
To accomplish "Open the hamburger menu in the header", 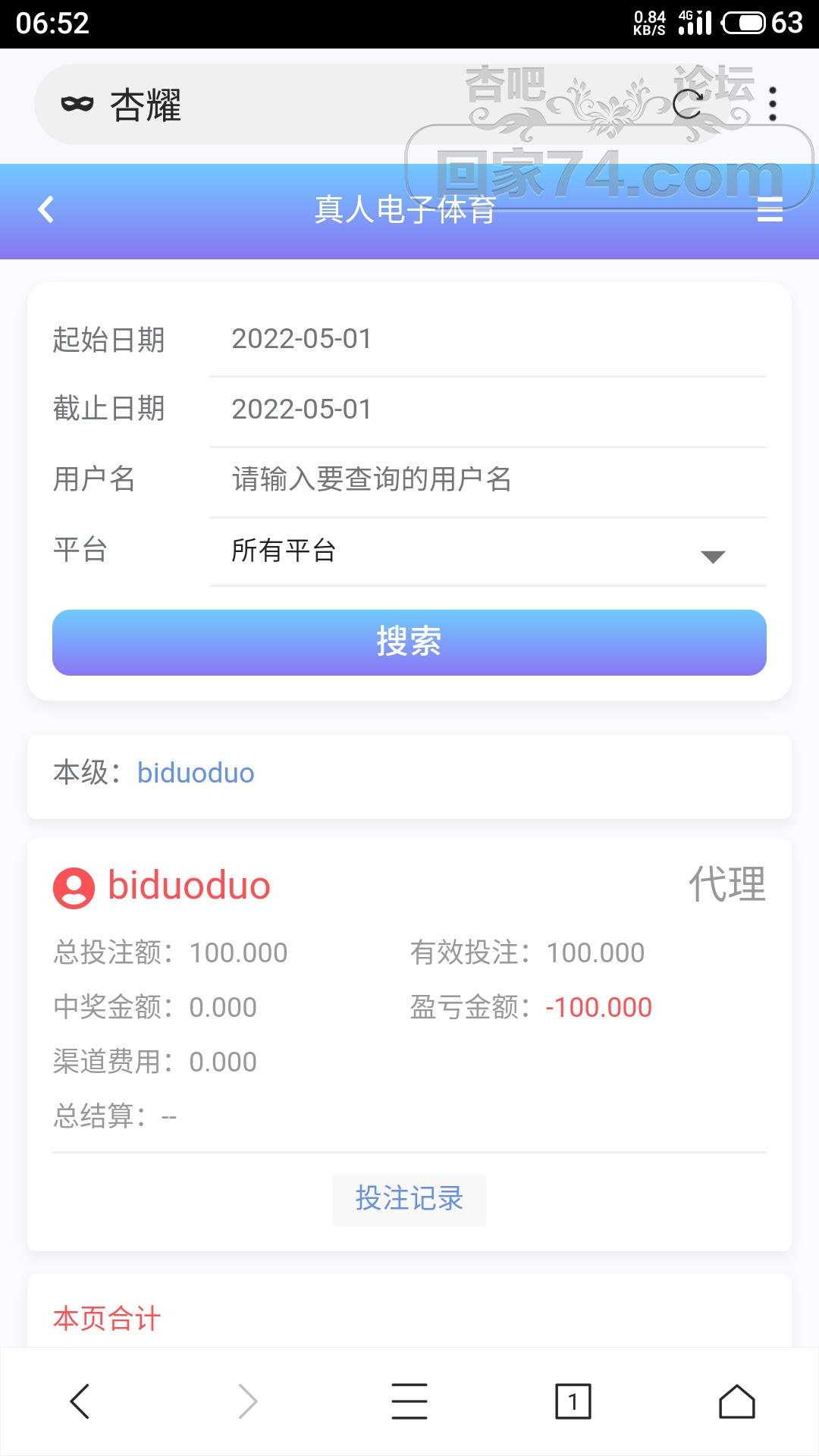I will pyautogui.click(x=770, y=209).
